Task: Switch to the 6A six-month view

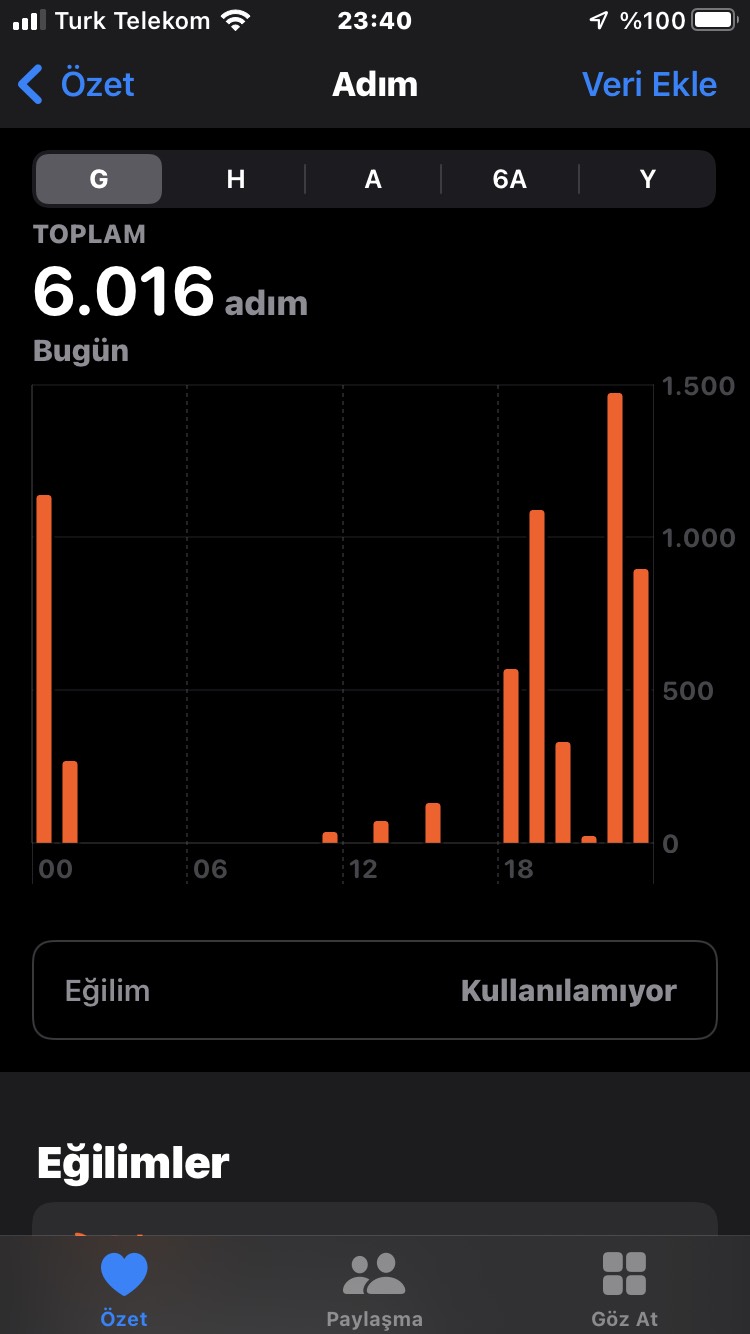Action: [510, 179]
